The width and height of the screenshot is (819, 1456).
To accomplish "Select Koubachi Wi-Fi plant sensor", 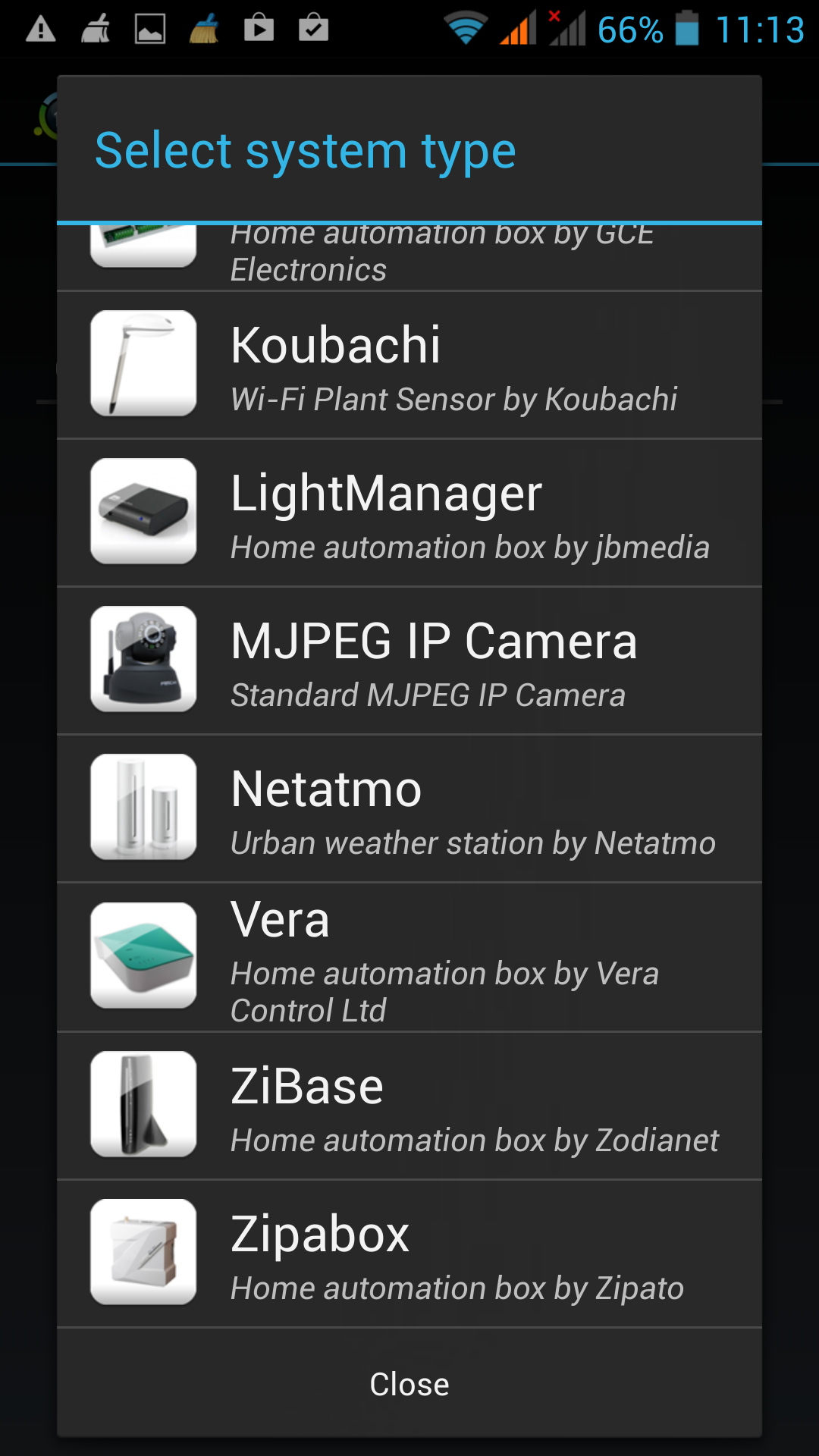I will pyautogui.click(x=409, y=365).
